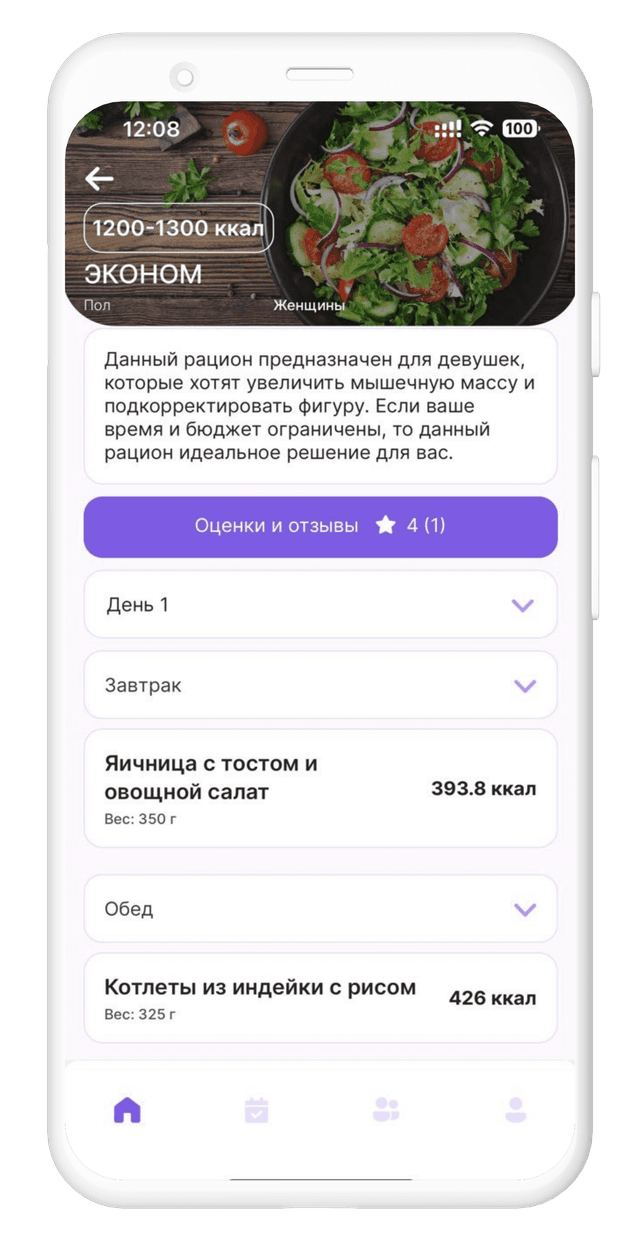Open Котлеты из индейки с рисом
Viewport: 640px width, 1259px height.
320,998
